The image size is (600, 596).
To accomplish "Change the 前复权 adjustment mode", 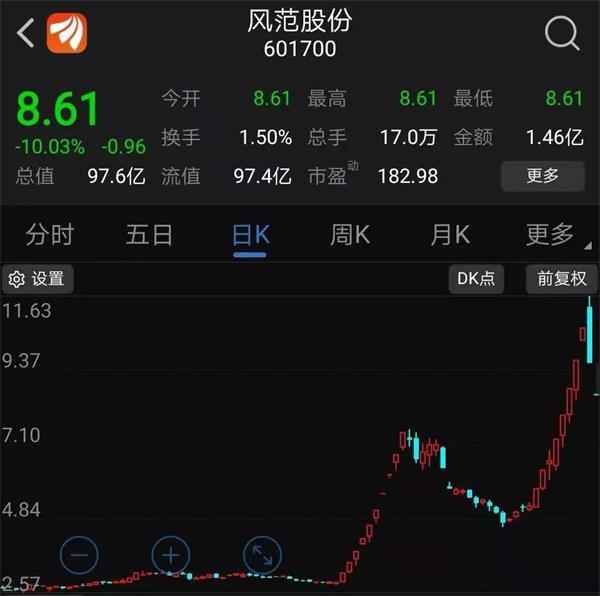I will [561, 279].
